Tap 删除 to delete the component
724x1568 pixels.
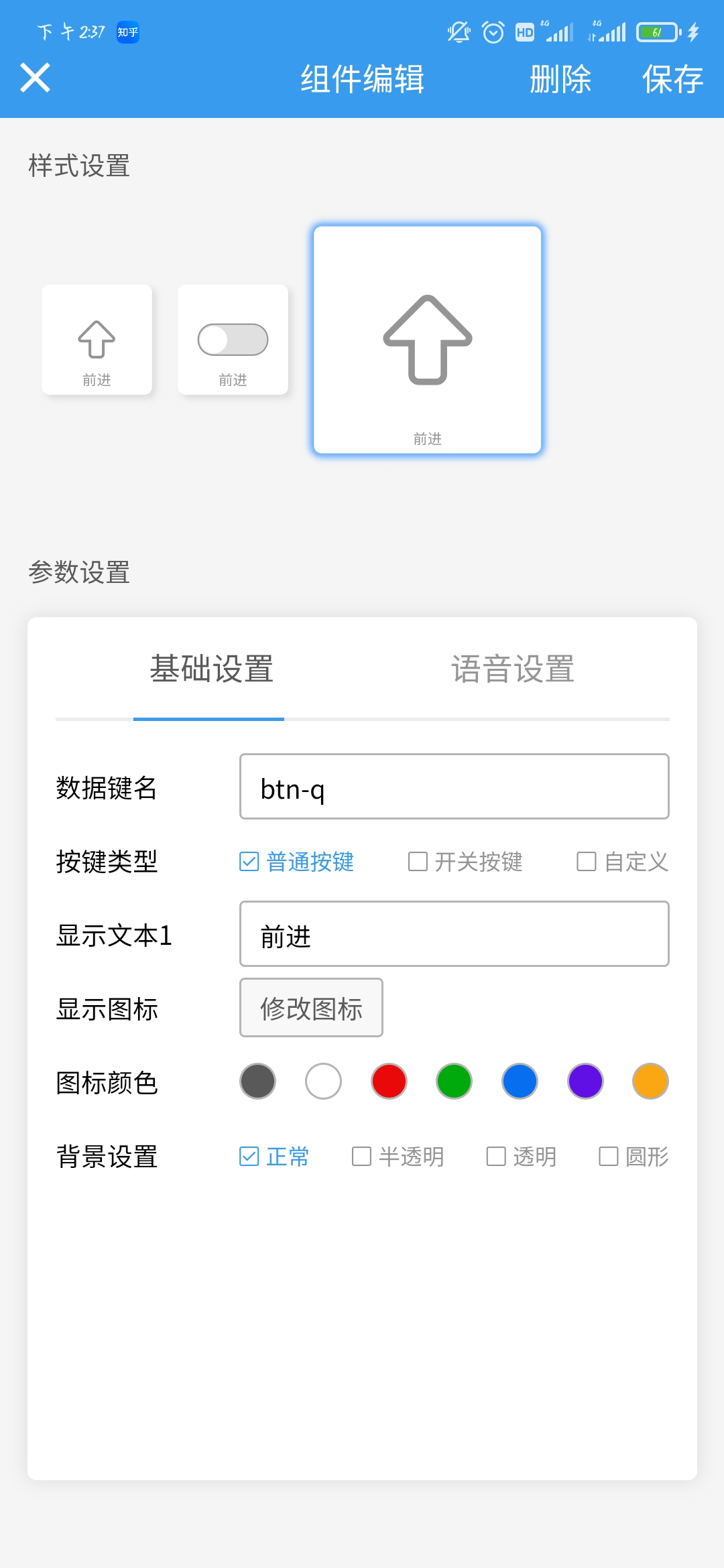560,79
